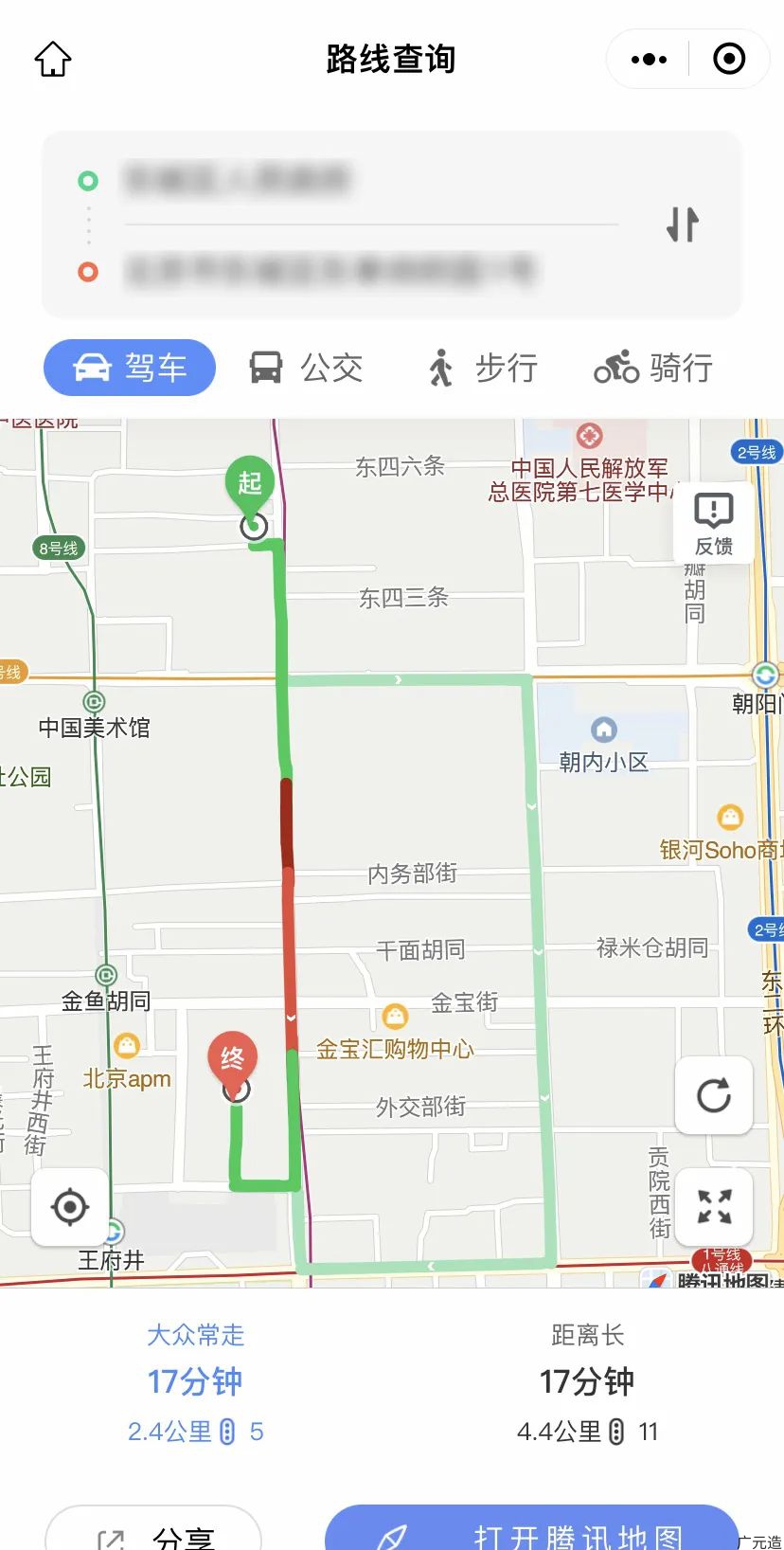This screenshot has width=784, height=1550.
Task: Open the 反馈 feedback button
Action: point(713,523)
